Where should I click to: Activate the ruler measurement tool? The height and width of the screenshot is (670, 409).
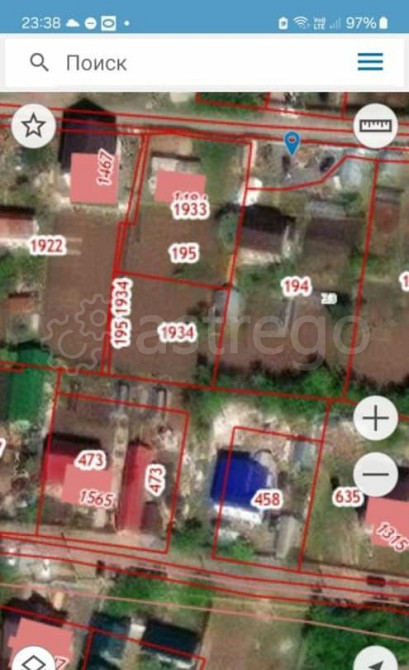(375, 126)
